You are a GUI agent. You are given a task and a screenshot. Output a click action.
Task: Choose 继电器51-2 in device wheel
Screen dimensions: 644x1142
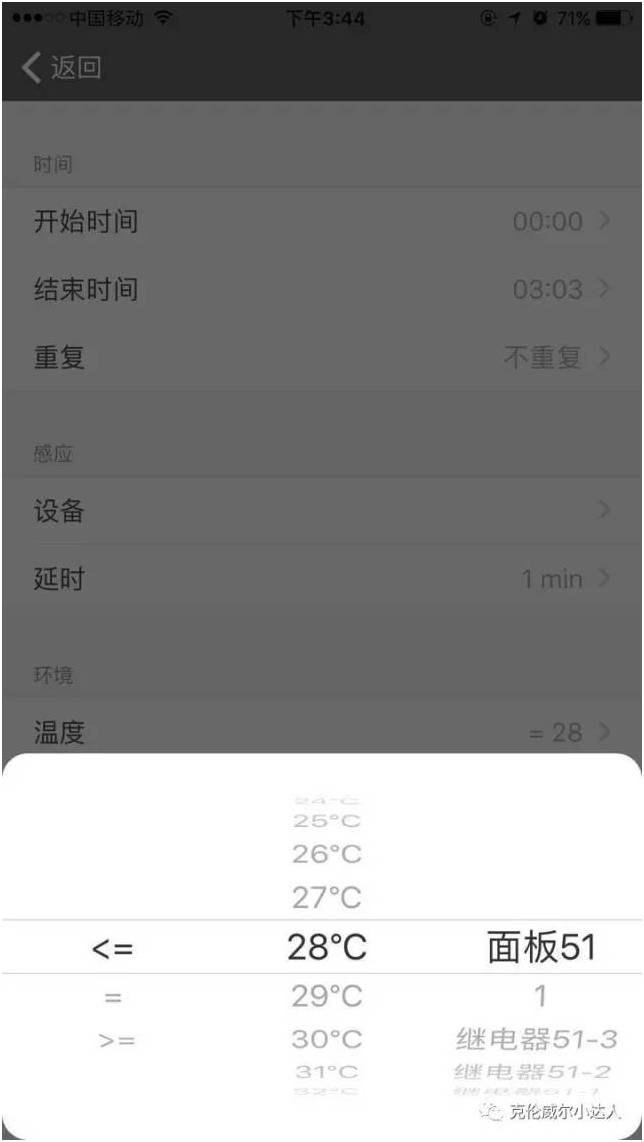pos(533,1071)
